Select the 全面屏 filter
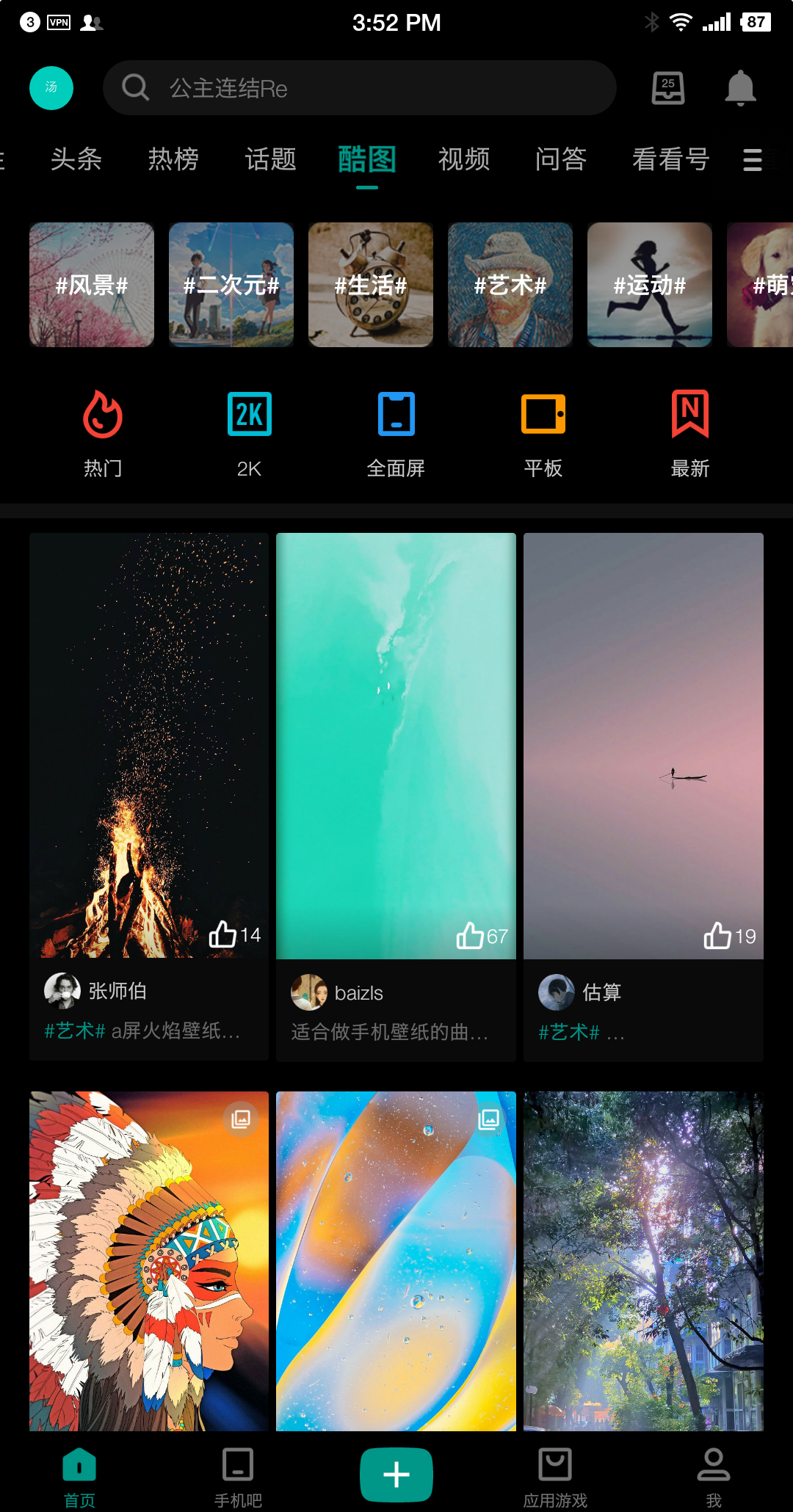The image size is (793, 1512). 396,433
